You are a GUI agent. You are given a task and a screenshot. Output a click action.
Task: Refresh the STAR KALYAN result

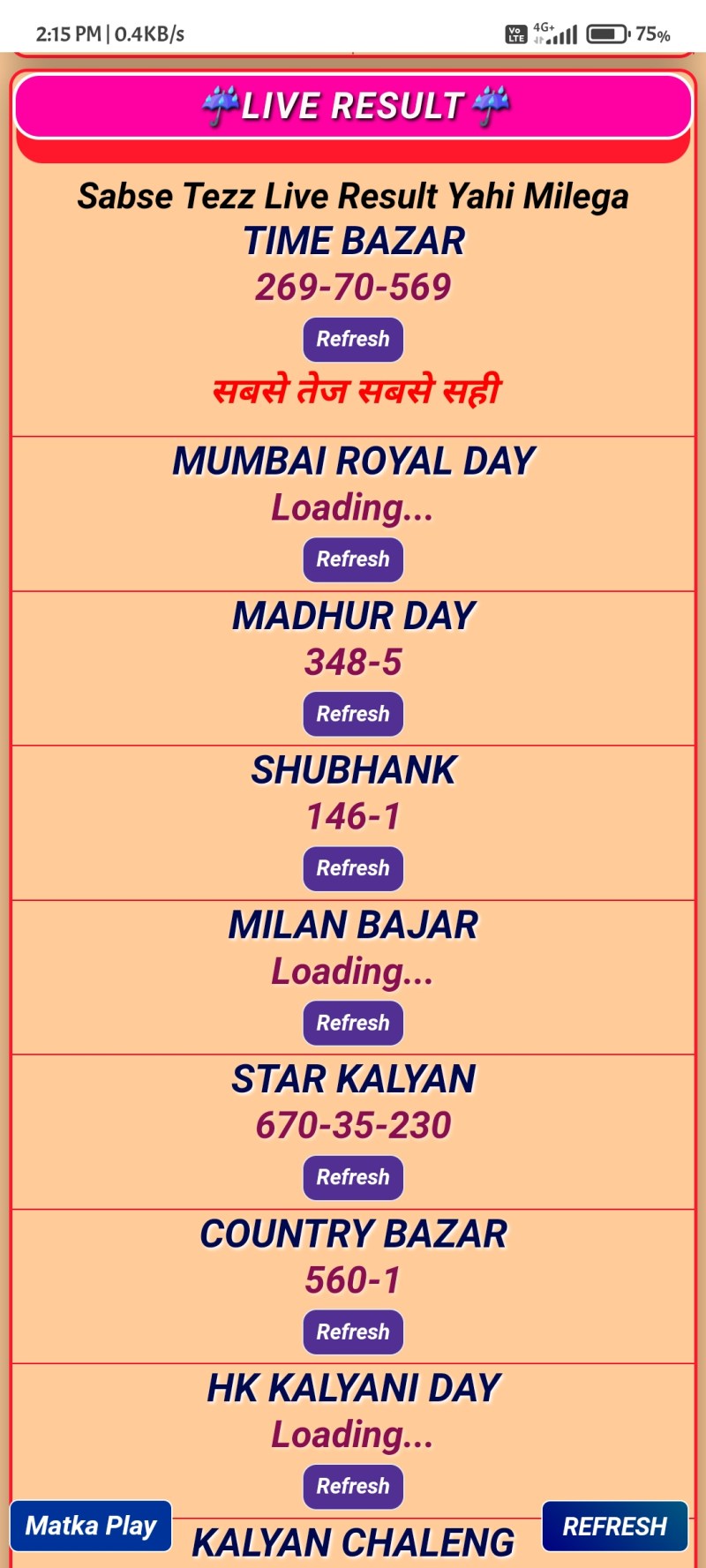click(353, 1177)
